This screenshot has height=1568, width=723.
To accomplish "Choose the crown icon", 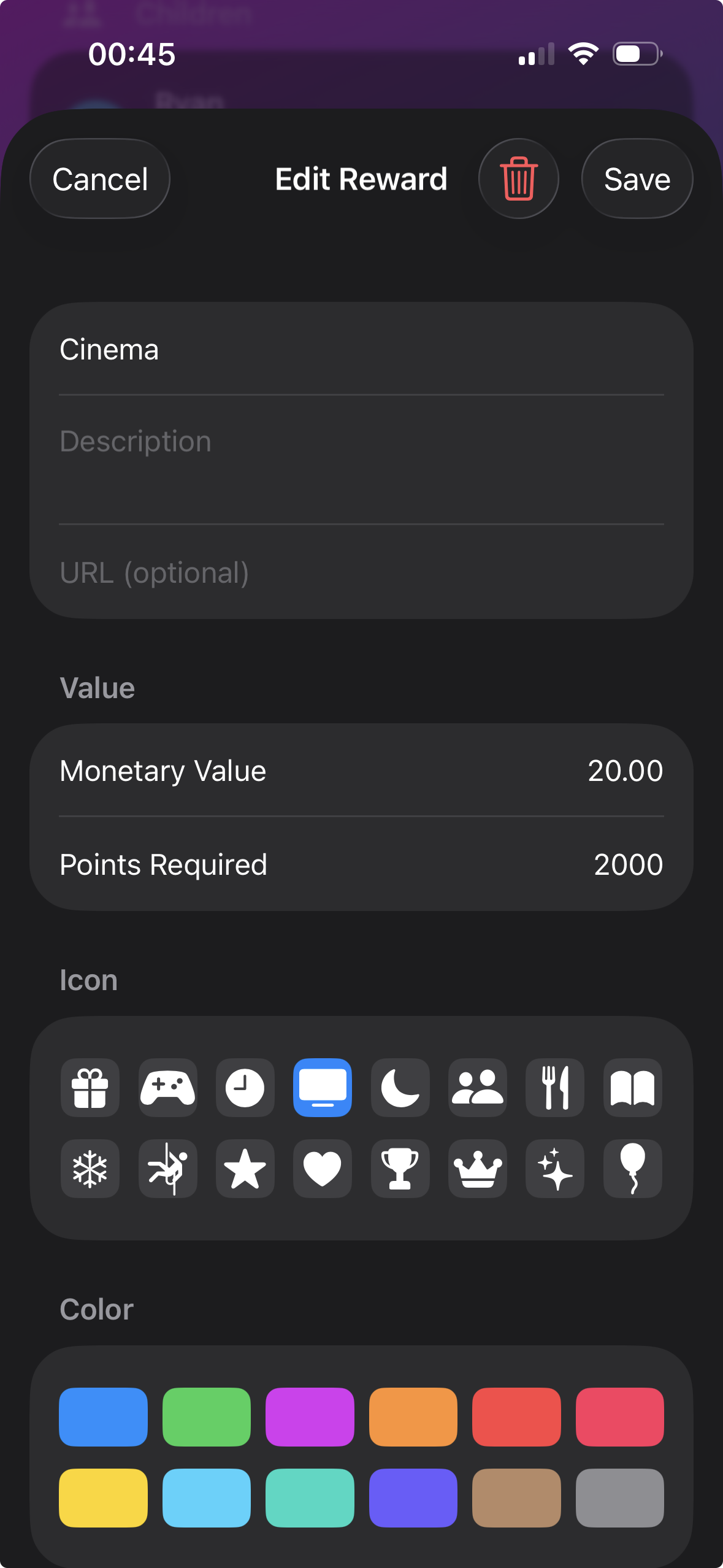I will coord(477,1168).
